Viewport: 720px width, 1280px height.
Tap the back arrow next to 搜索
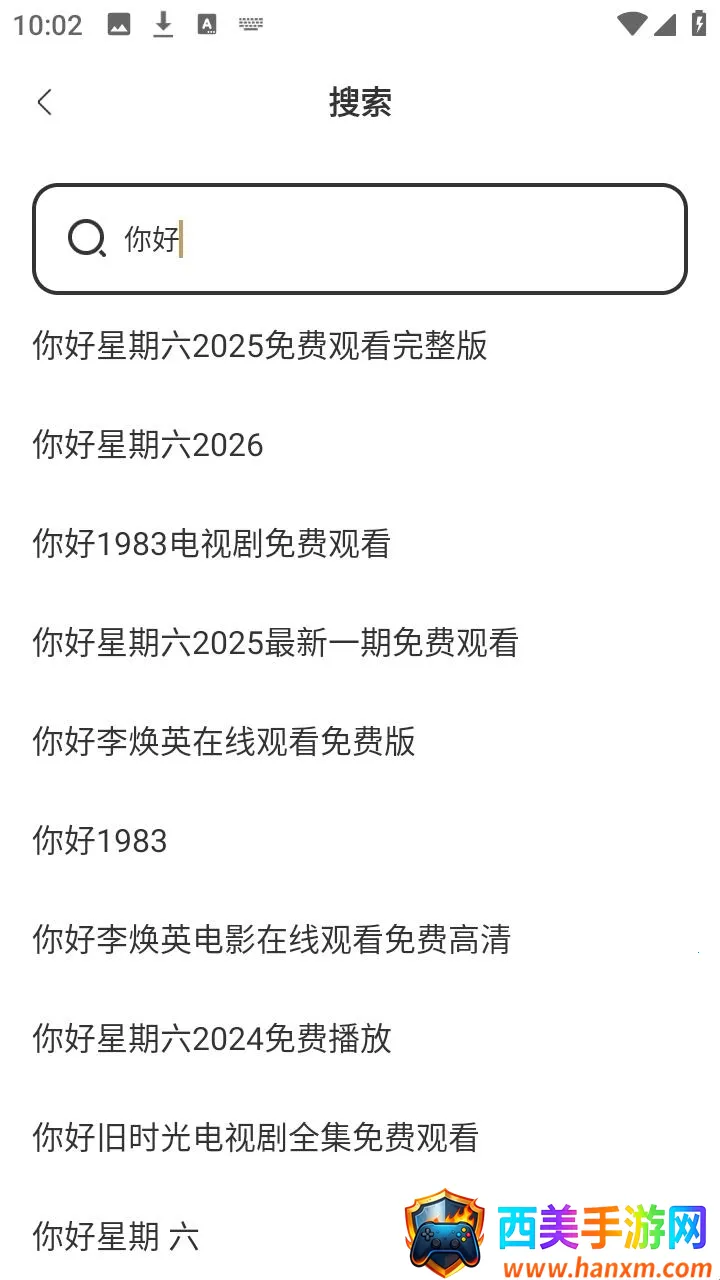coord(44,102)
